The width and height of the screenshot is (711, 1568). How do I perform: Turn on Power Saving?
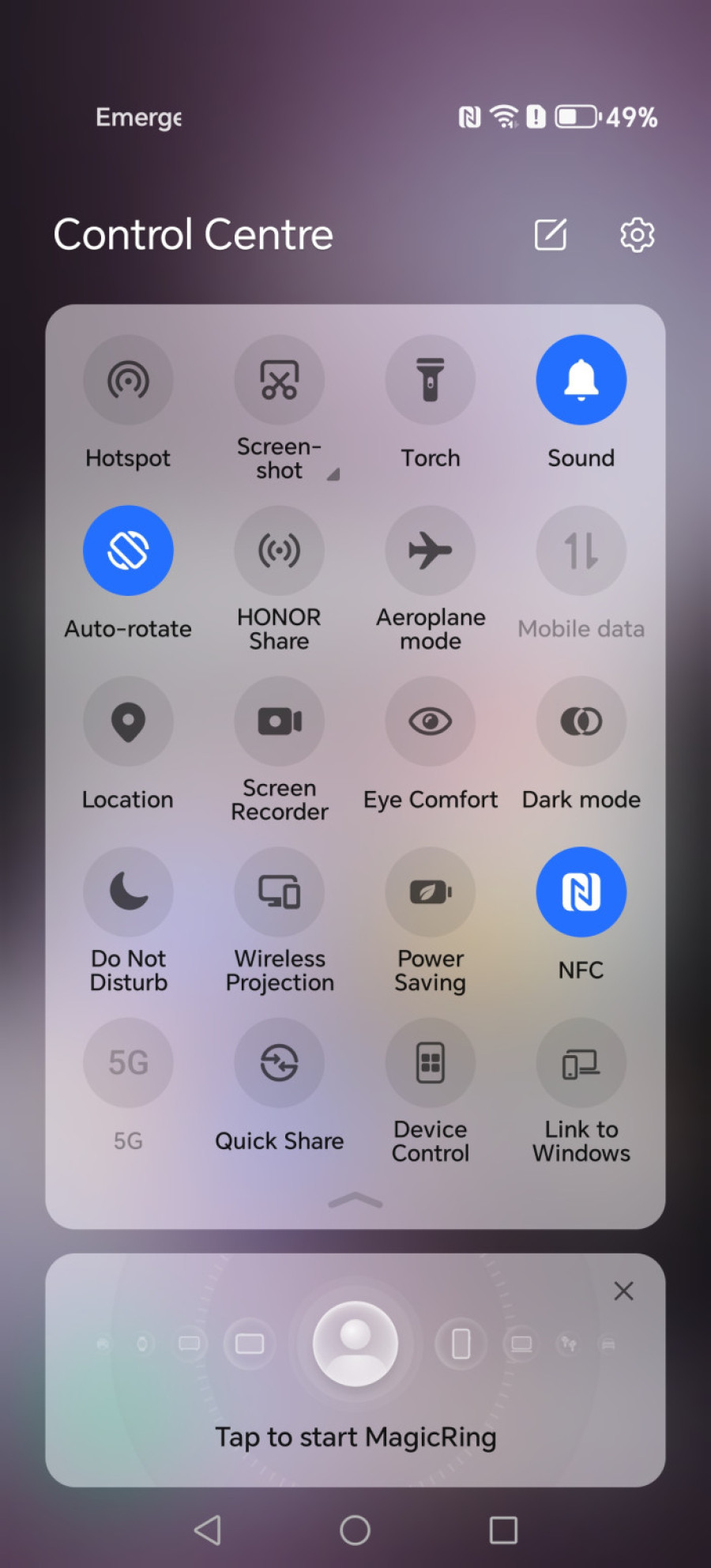click(x=430, y=892)
